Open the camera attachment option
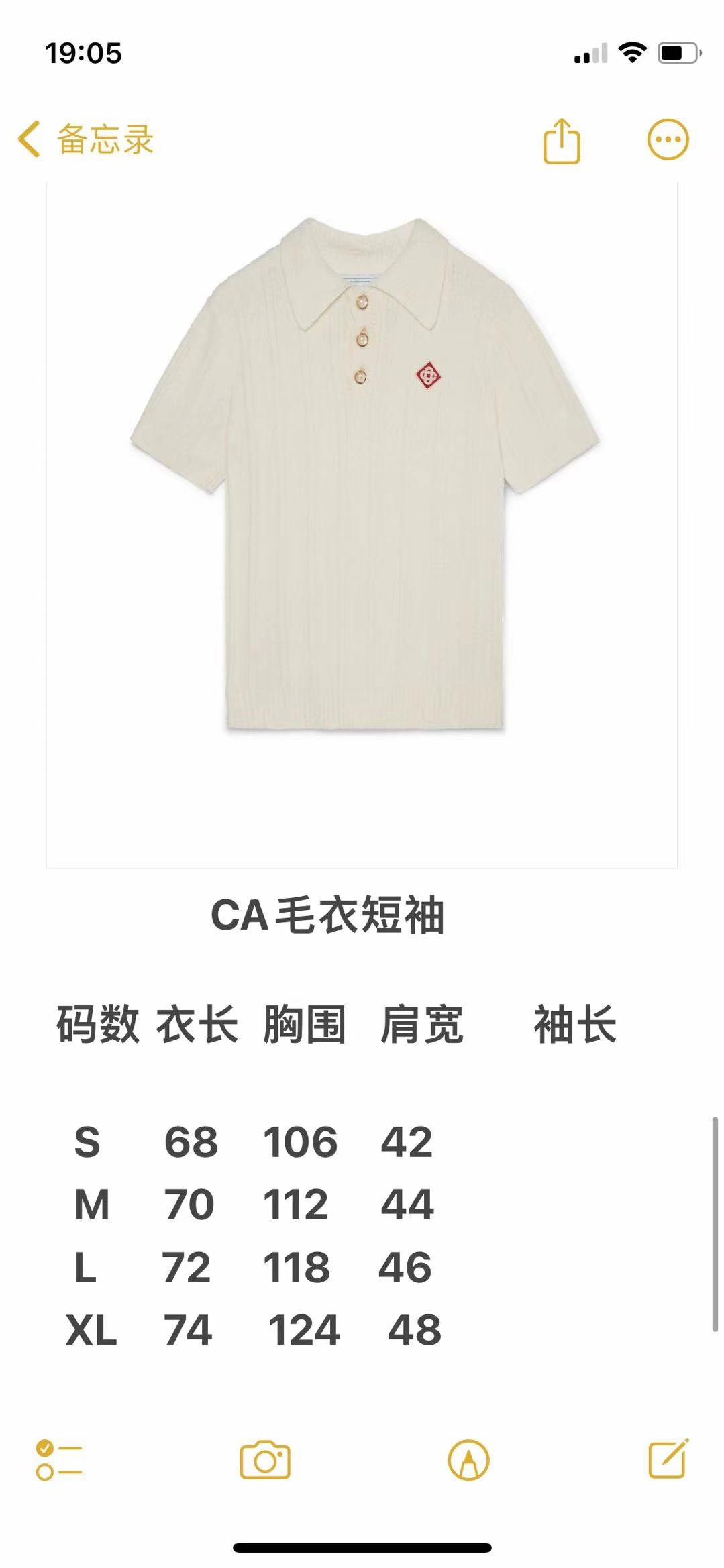The height and width of the screenshot is (1568, 724). point(265,1460)
